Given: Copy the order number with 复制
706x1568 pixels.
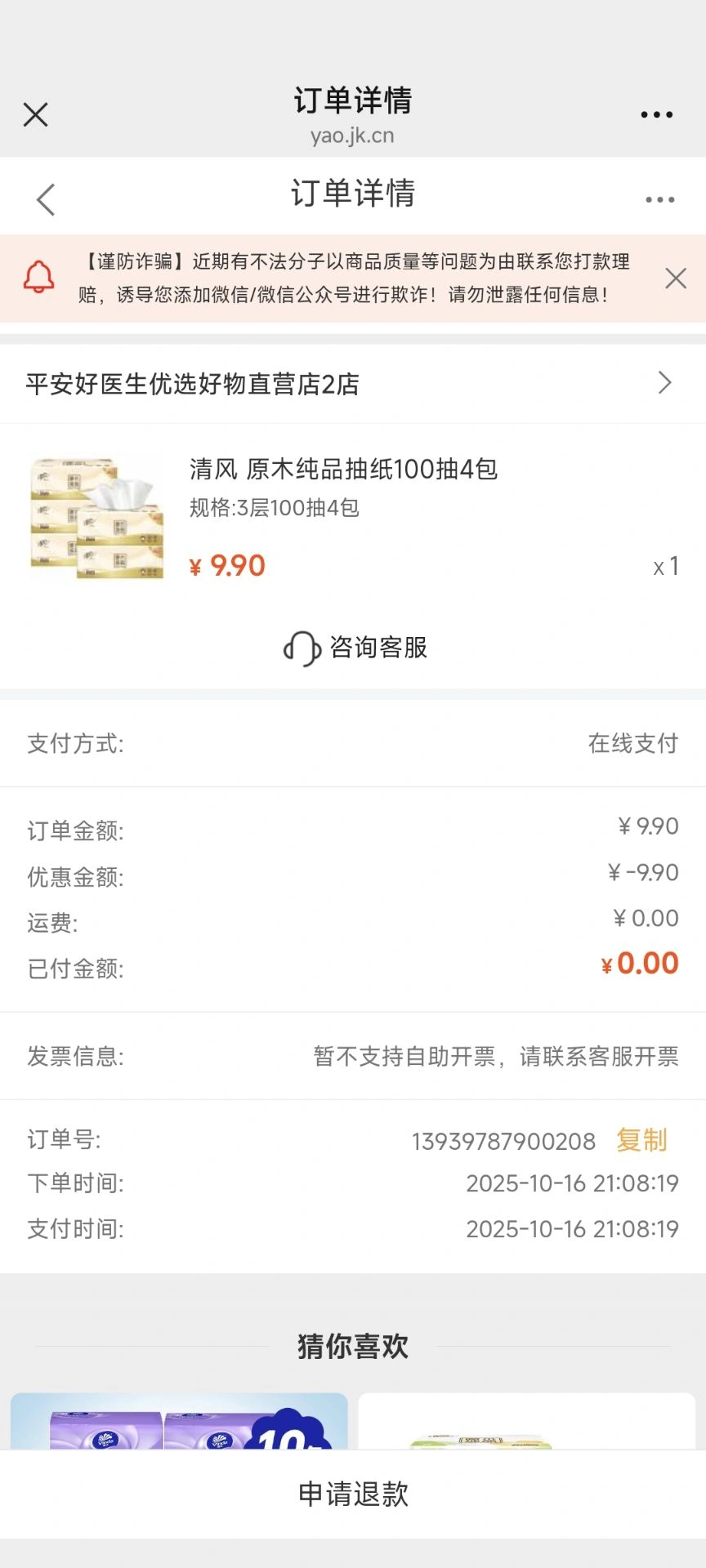Looking at the screenshot, I should [x=641, y=1140].
